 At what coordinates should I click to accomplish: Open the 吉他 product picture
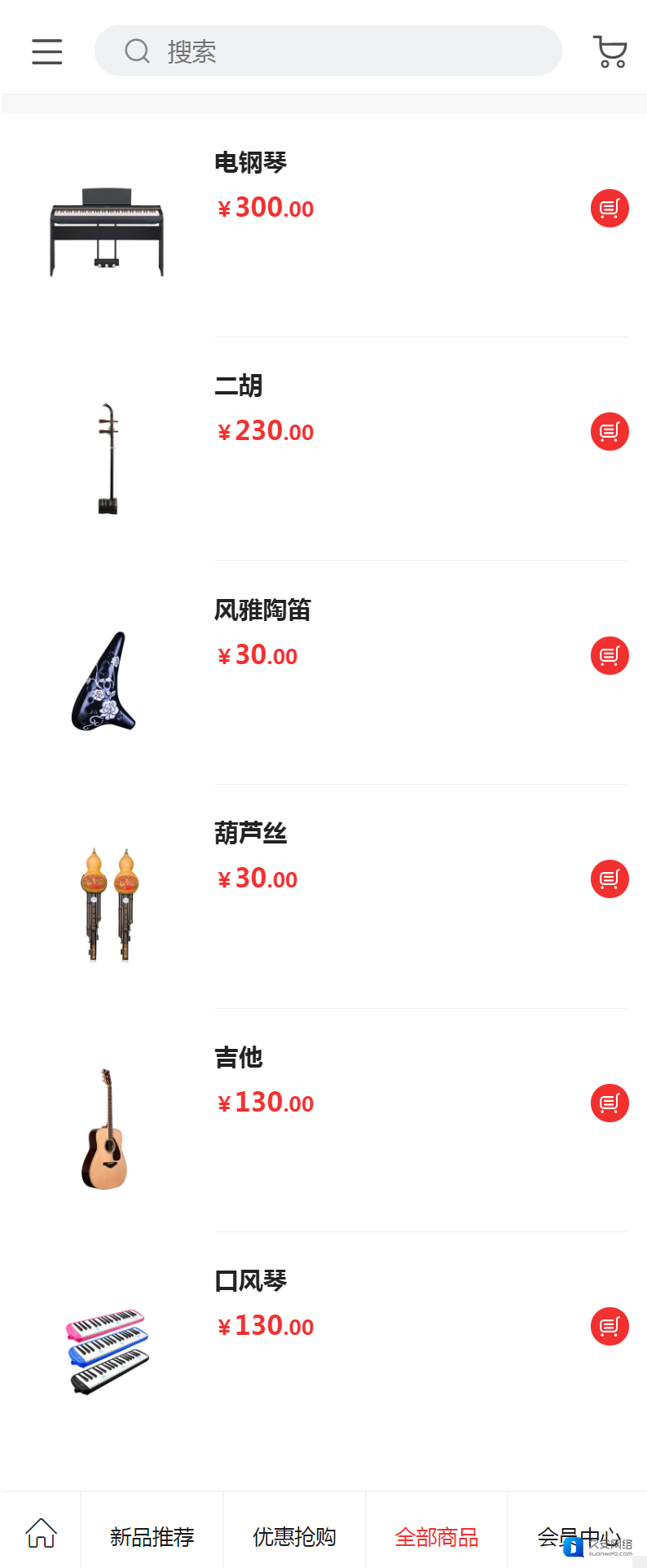[105, 1129]
